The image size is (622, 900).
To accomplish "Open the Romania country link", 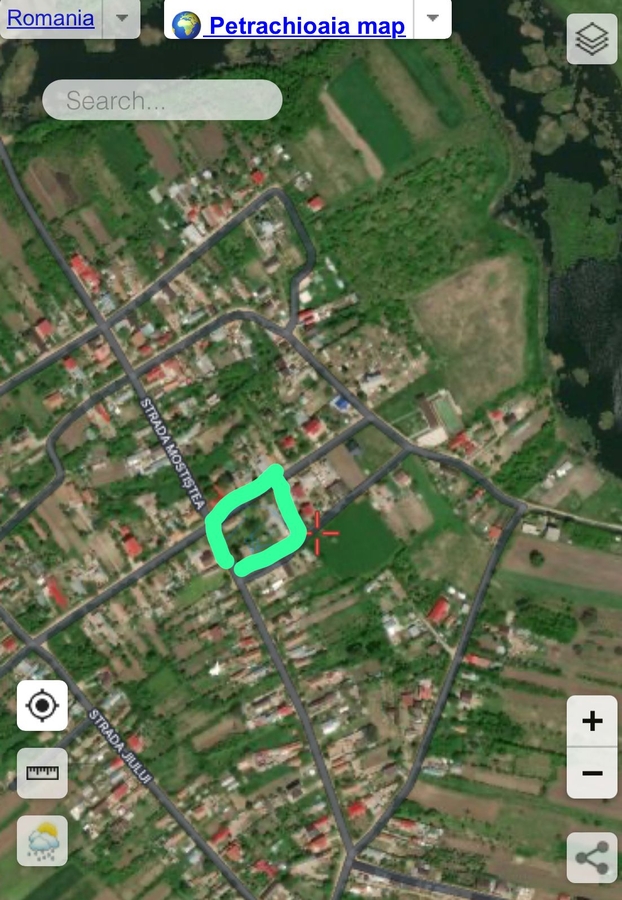I will 50,18.
